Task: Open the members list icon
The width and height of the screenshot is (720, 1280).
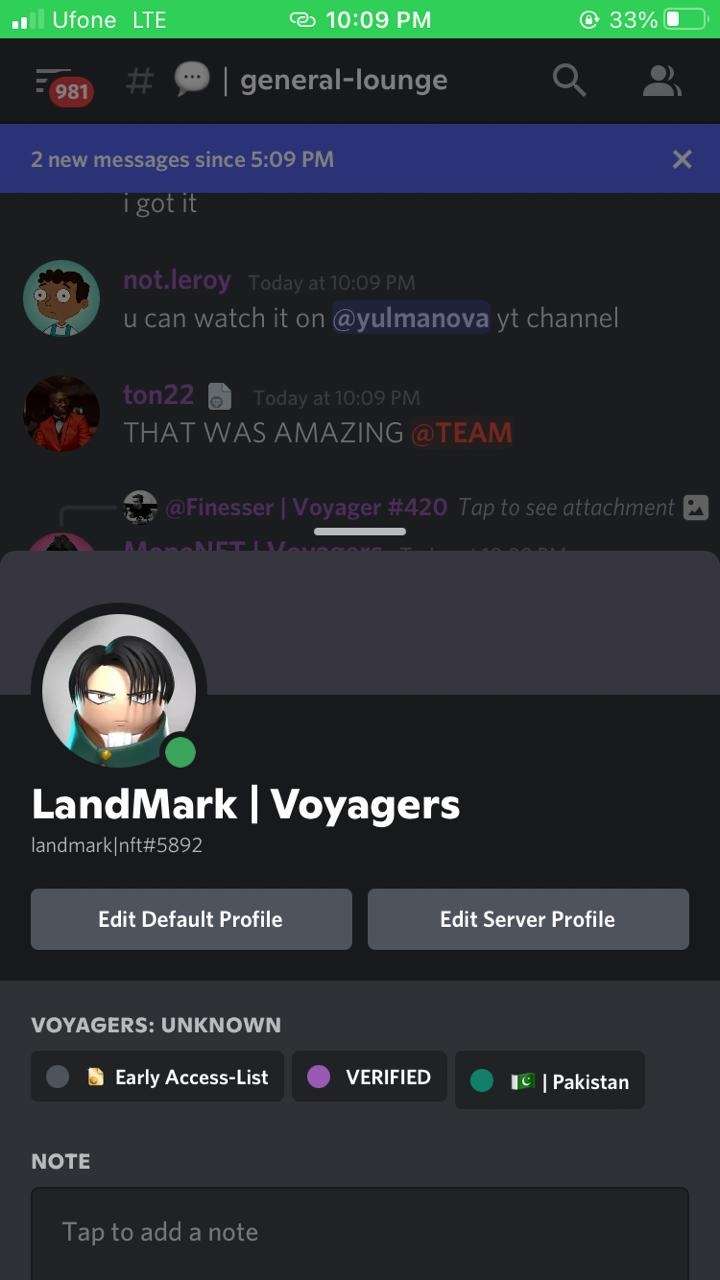Action: click(661, 81)
